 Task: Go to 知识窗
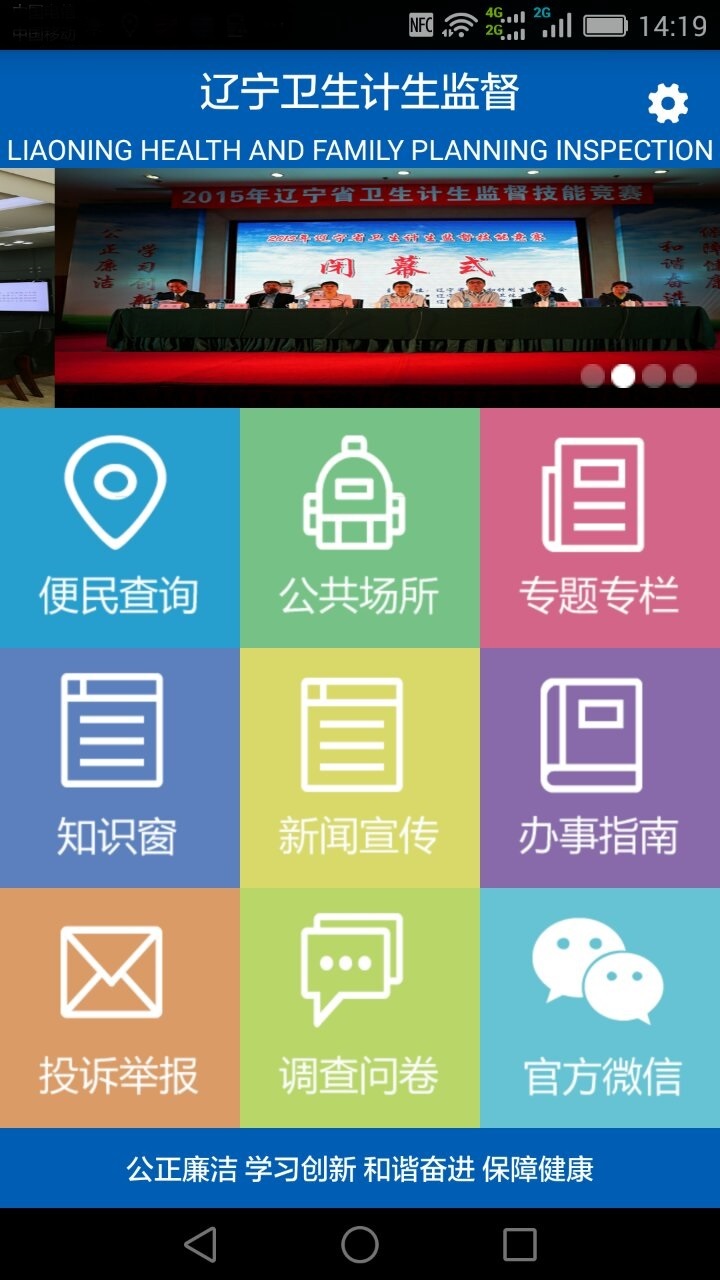click(x=119, y=767)
